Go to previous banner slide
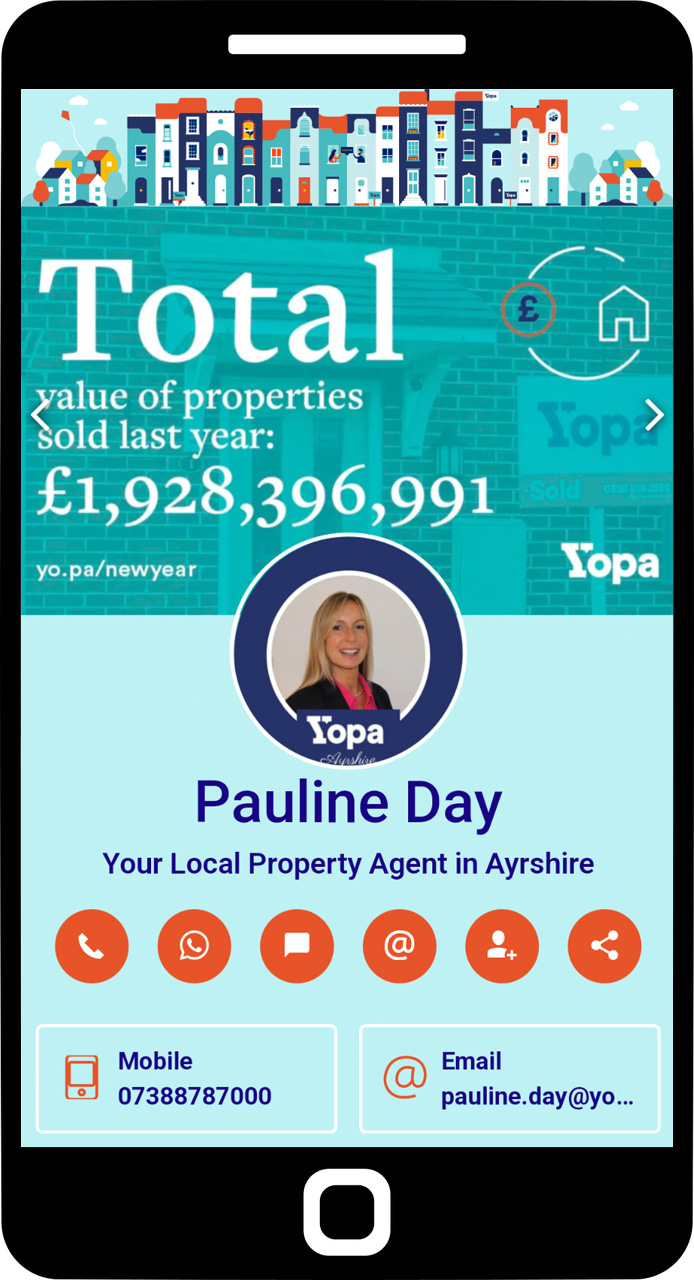The height and width of the screenshot is (1280, 694). click(40, 415)
